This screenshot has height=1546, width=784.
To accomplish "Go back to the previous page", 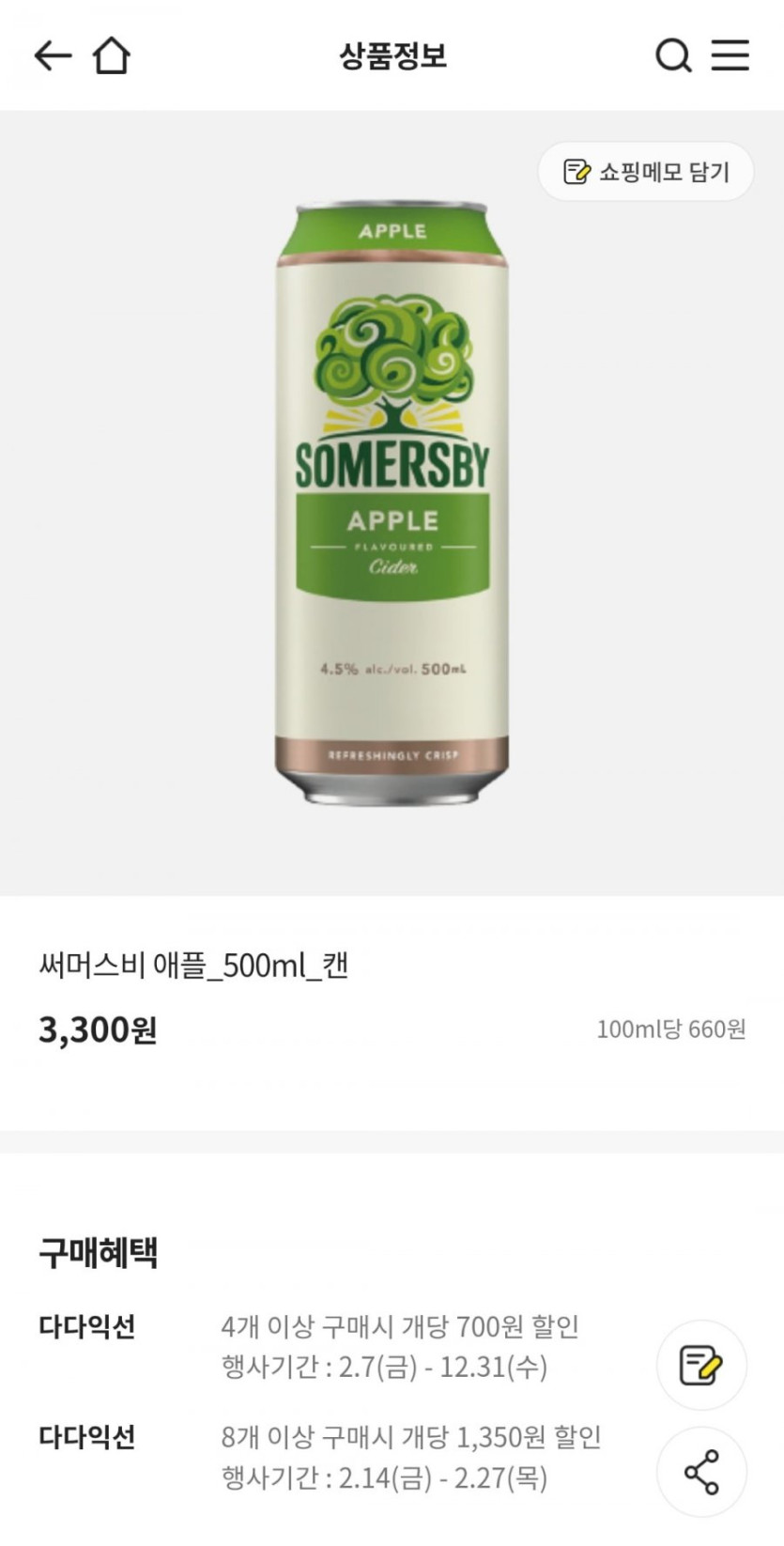I will pyautogui.click(x=53, y=56).
